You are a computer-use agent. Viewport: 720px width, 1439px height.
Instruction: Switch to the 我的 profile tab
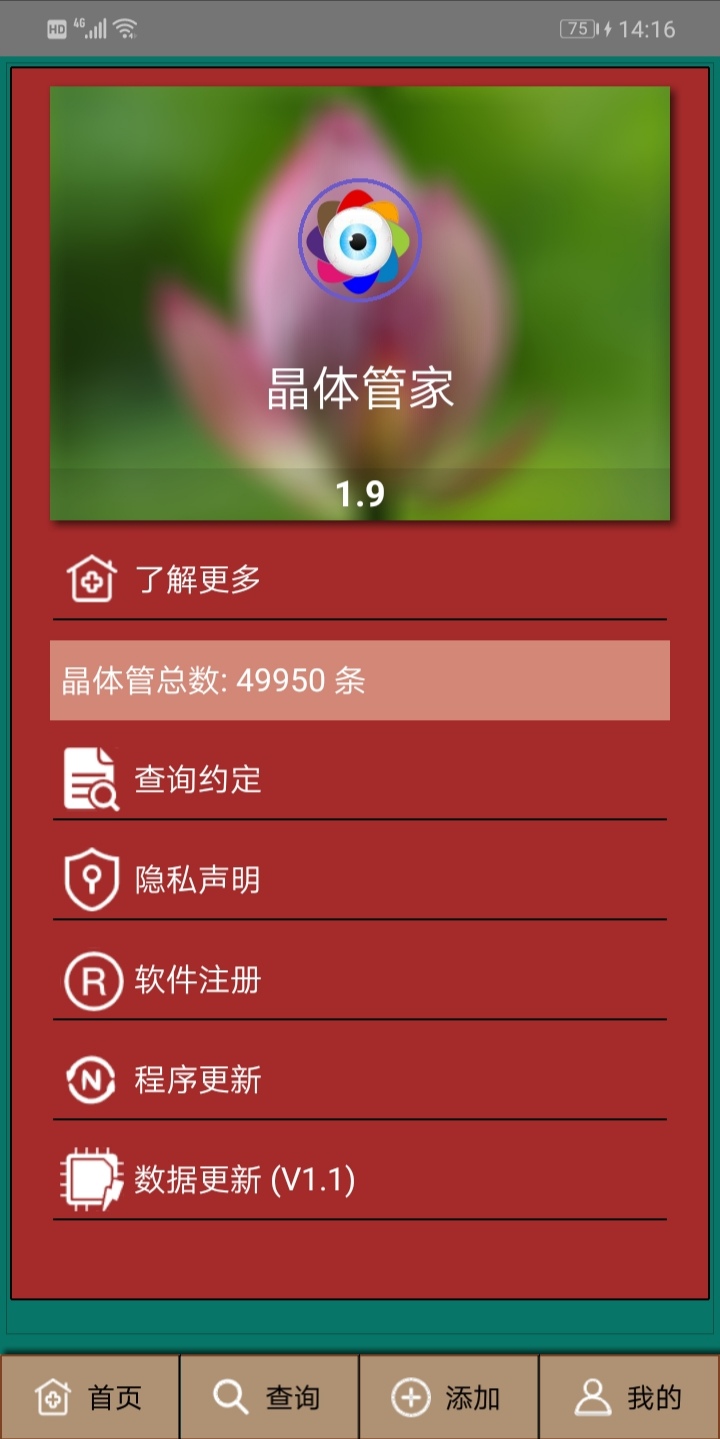tap(630, 1397)
